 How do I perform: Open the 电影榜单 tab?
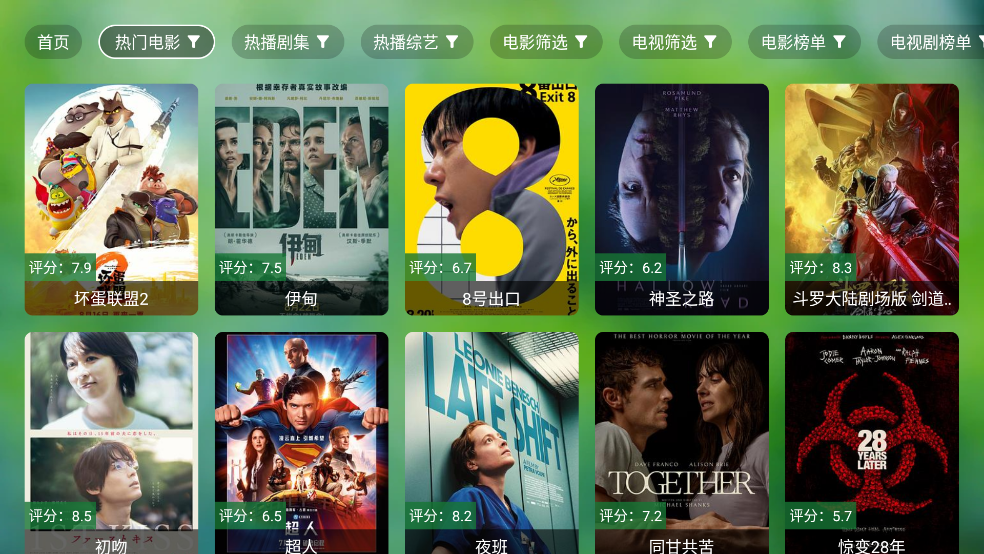[x=803, y=42]
